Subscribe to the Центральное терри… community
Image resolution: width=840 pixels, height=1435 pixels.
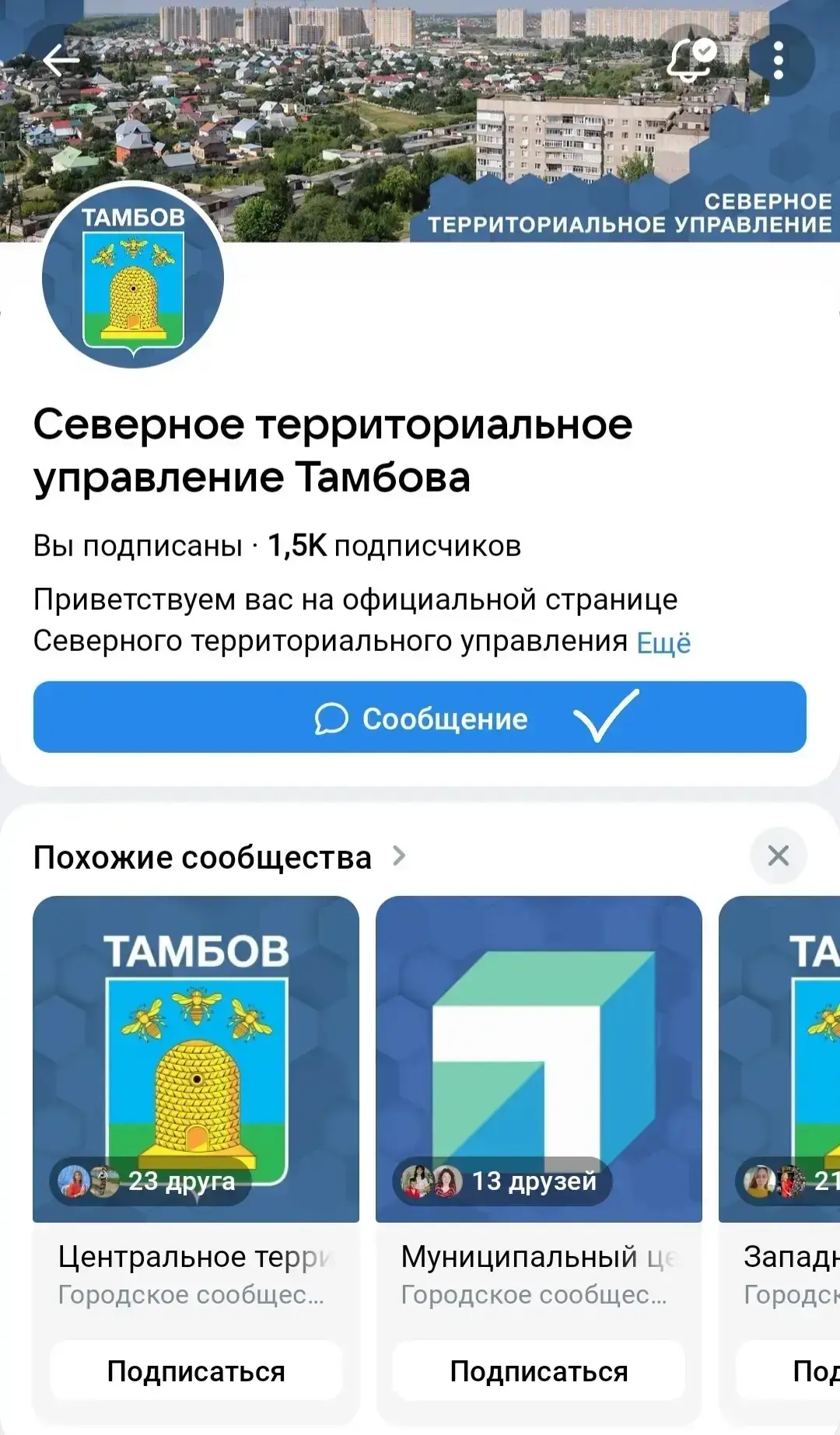[196, 1370]
